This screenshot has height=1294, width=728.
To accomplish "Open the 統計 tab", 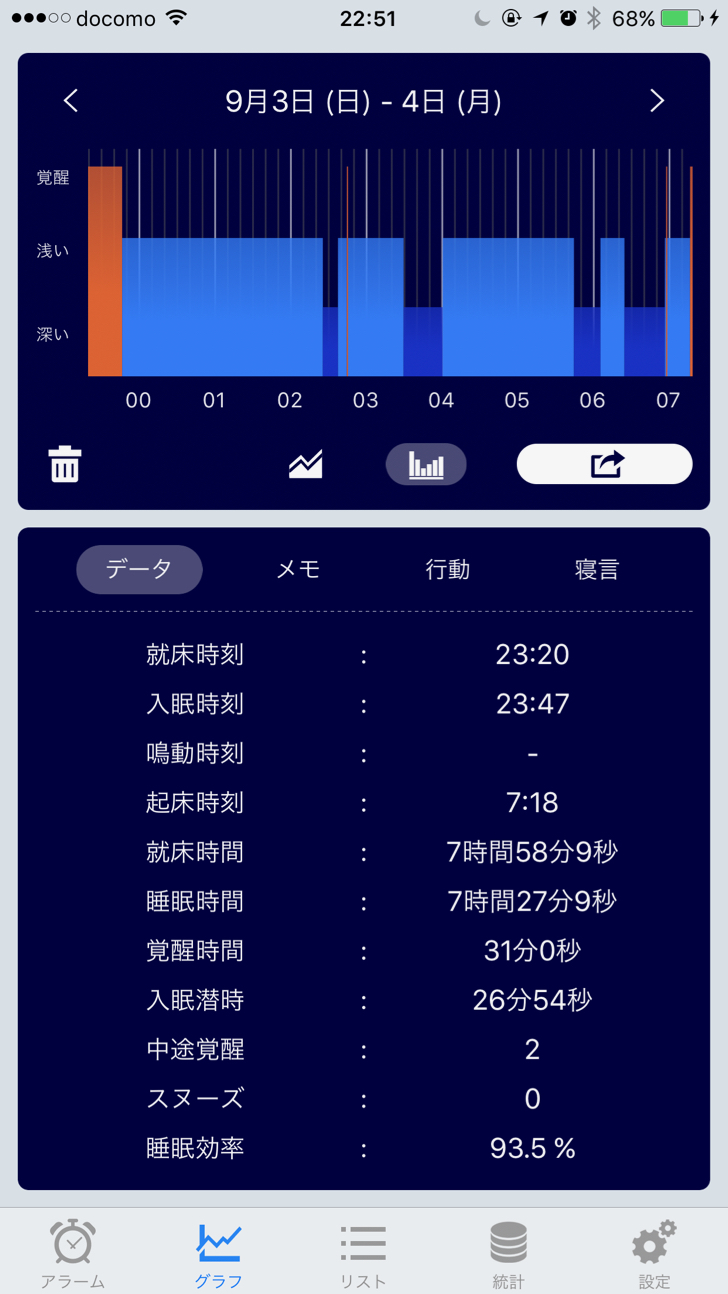I will 508,1253.
